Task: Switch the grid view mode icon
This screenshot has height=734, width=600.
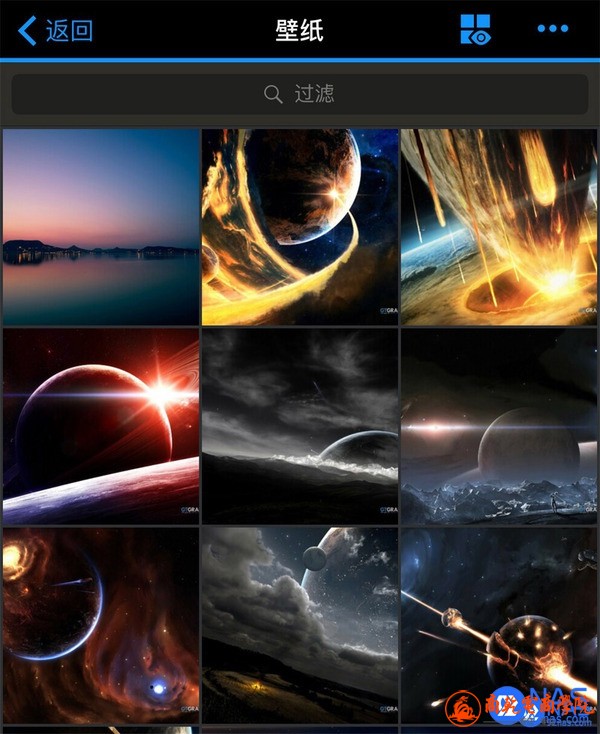Action: pyautogui.click(x=475, y=29)
